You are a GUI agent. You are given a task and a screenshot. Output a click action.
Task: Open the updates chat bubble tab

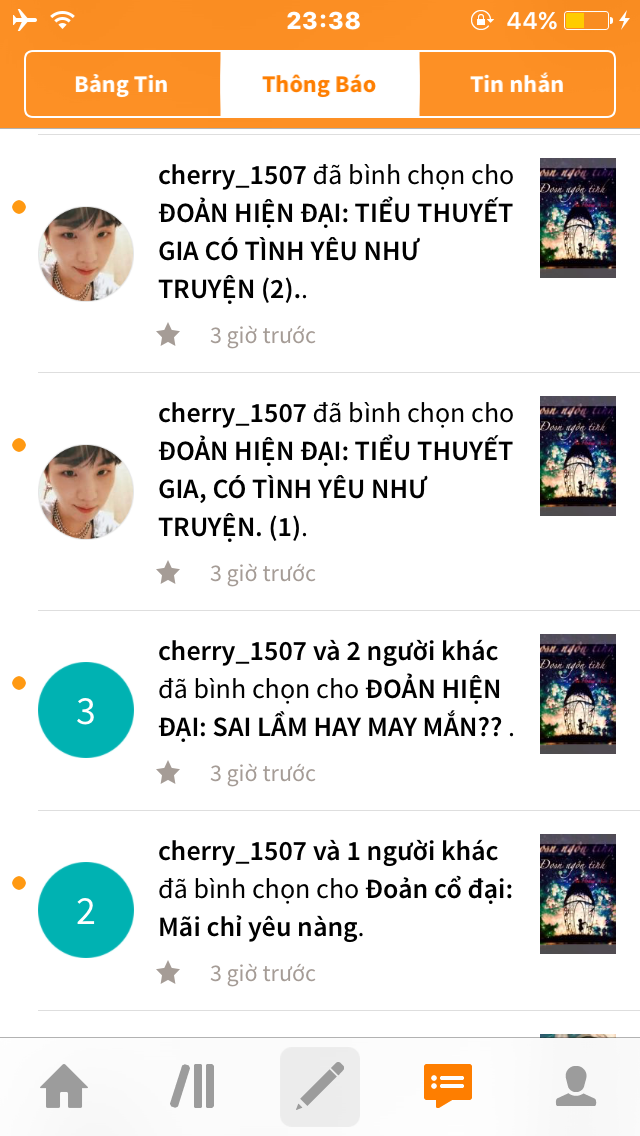coord(448,1087)
